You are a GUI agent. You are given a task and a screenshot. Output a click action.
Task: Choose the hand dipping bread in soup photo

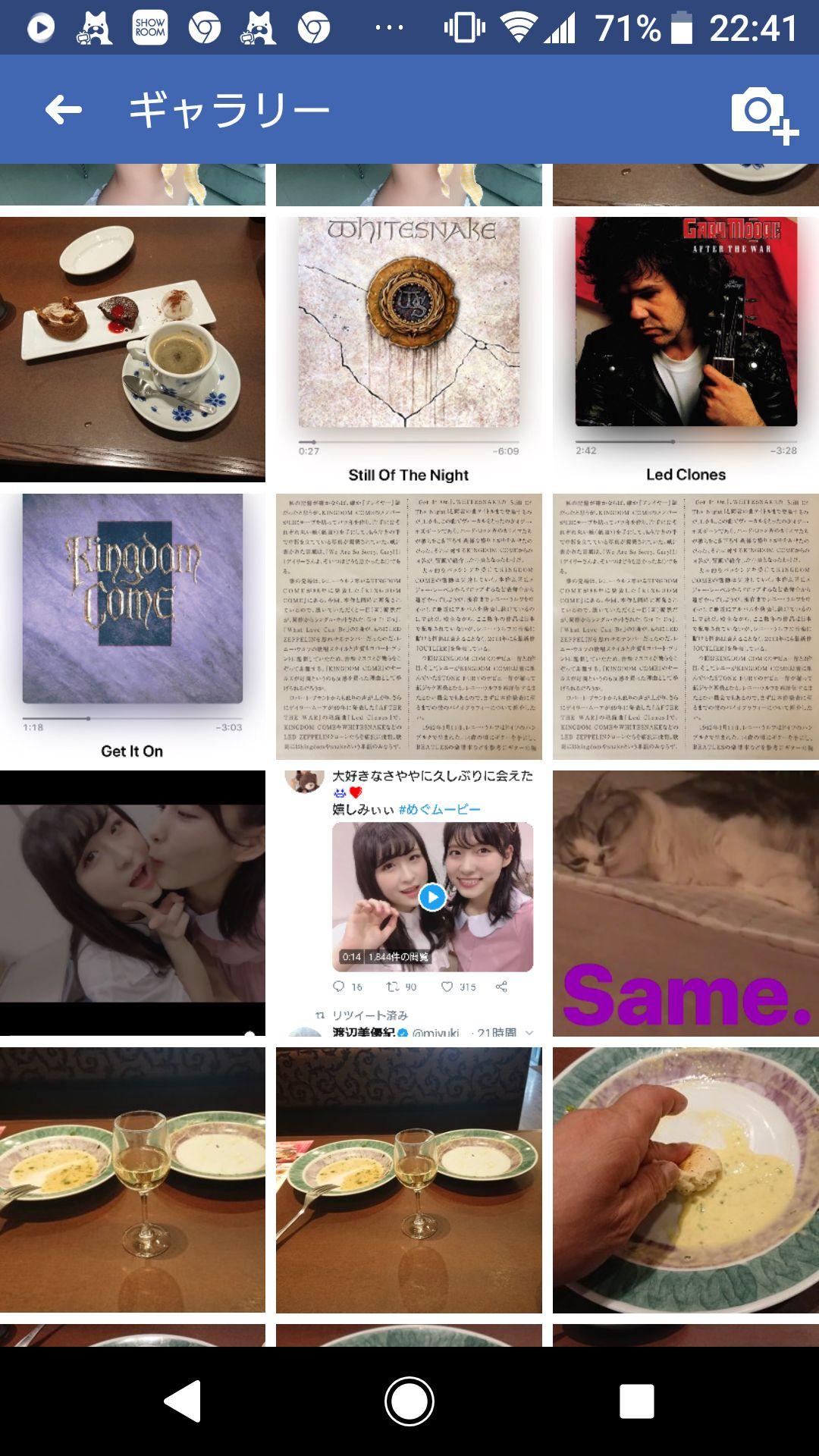(686, 1179)
